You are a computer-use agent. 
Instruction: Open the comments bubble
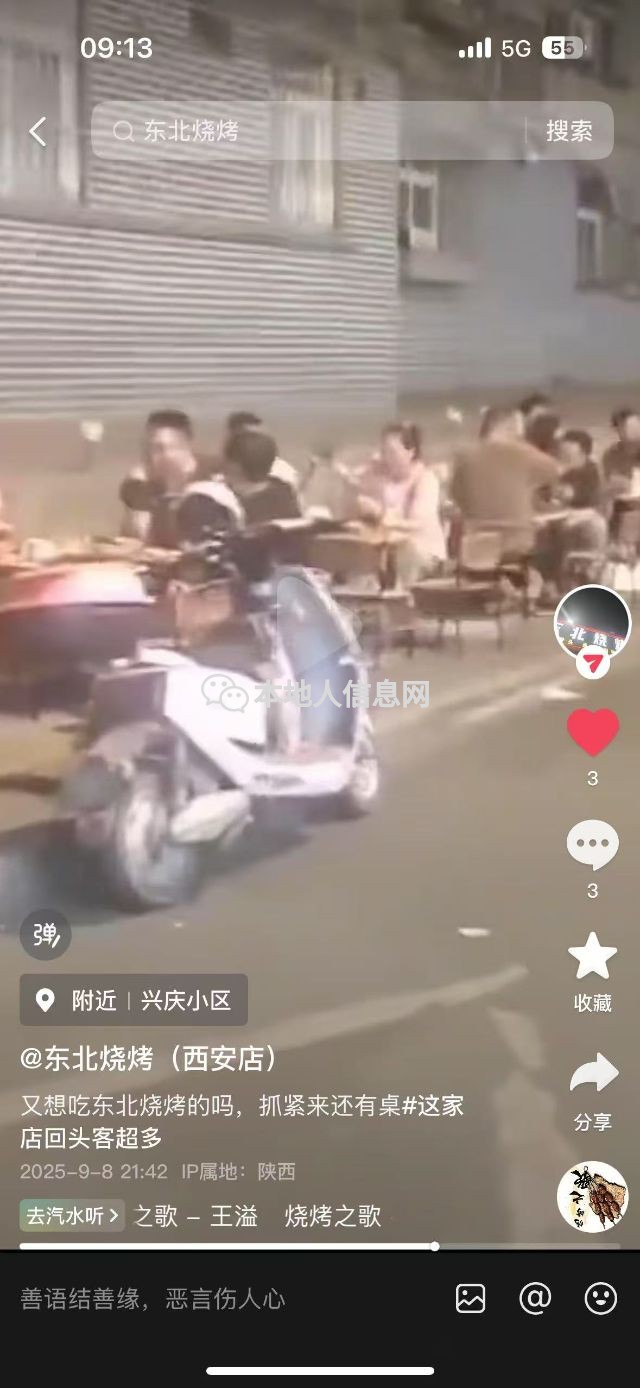pos(592,845)
